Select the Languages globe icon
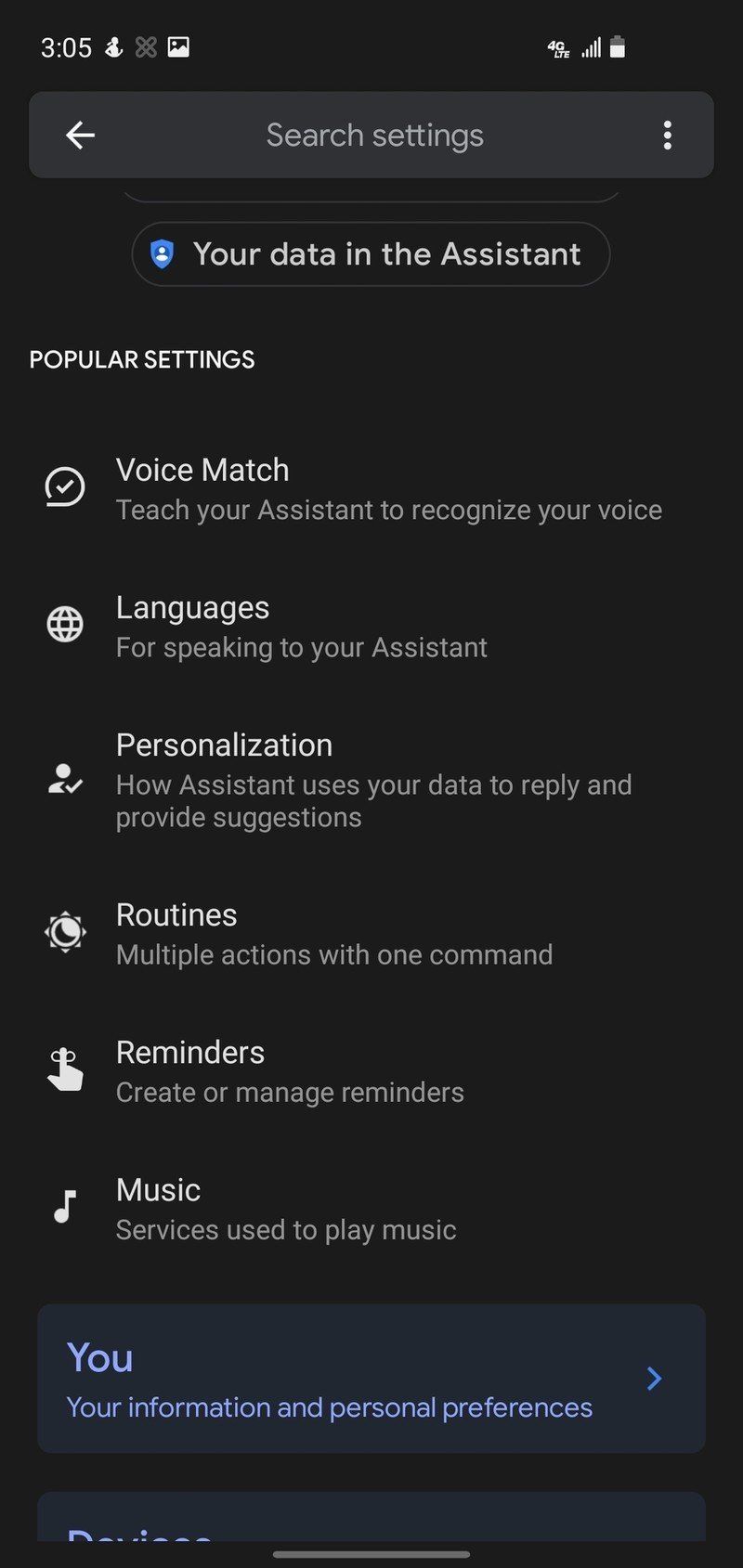 point(64,624)
